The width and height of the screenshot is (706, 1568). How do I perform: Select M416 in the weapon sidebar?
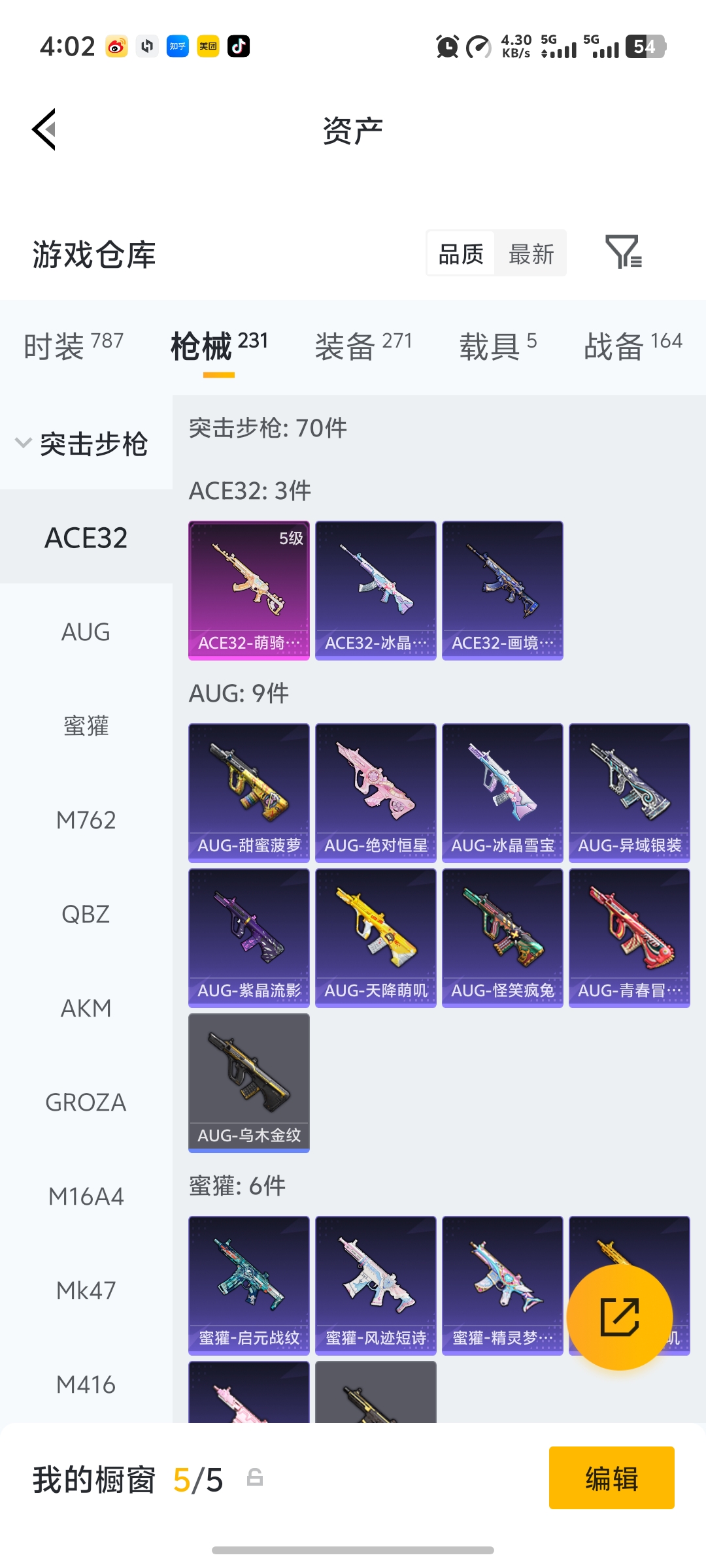[86, 1384]
